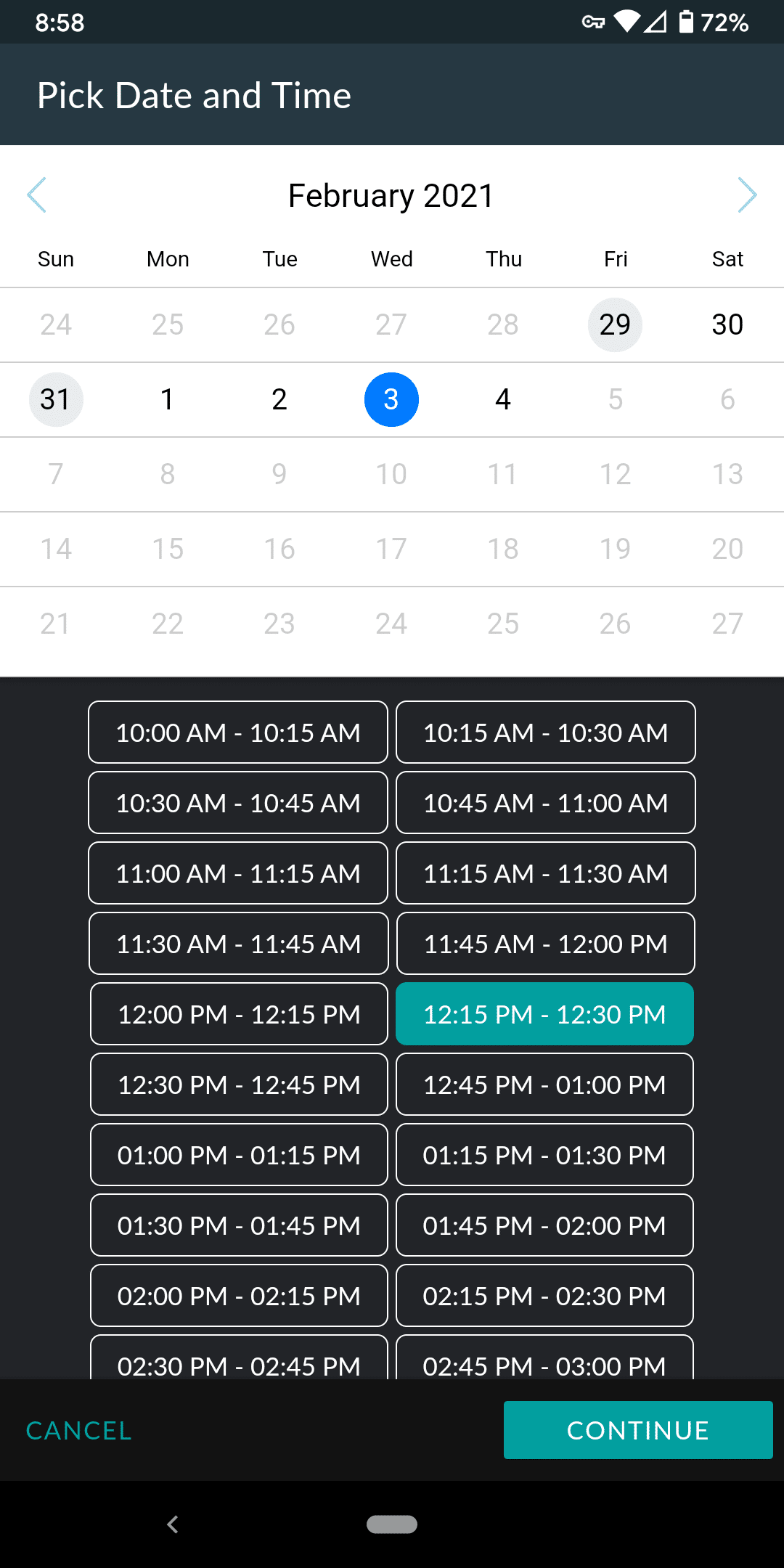This screenshot has width=784, height=1568.
Task: Cancel date and time selection
Action: pyautogui.click(x=79, y=1430)
